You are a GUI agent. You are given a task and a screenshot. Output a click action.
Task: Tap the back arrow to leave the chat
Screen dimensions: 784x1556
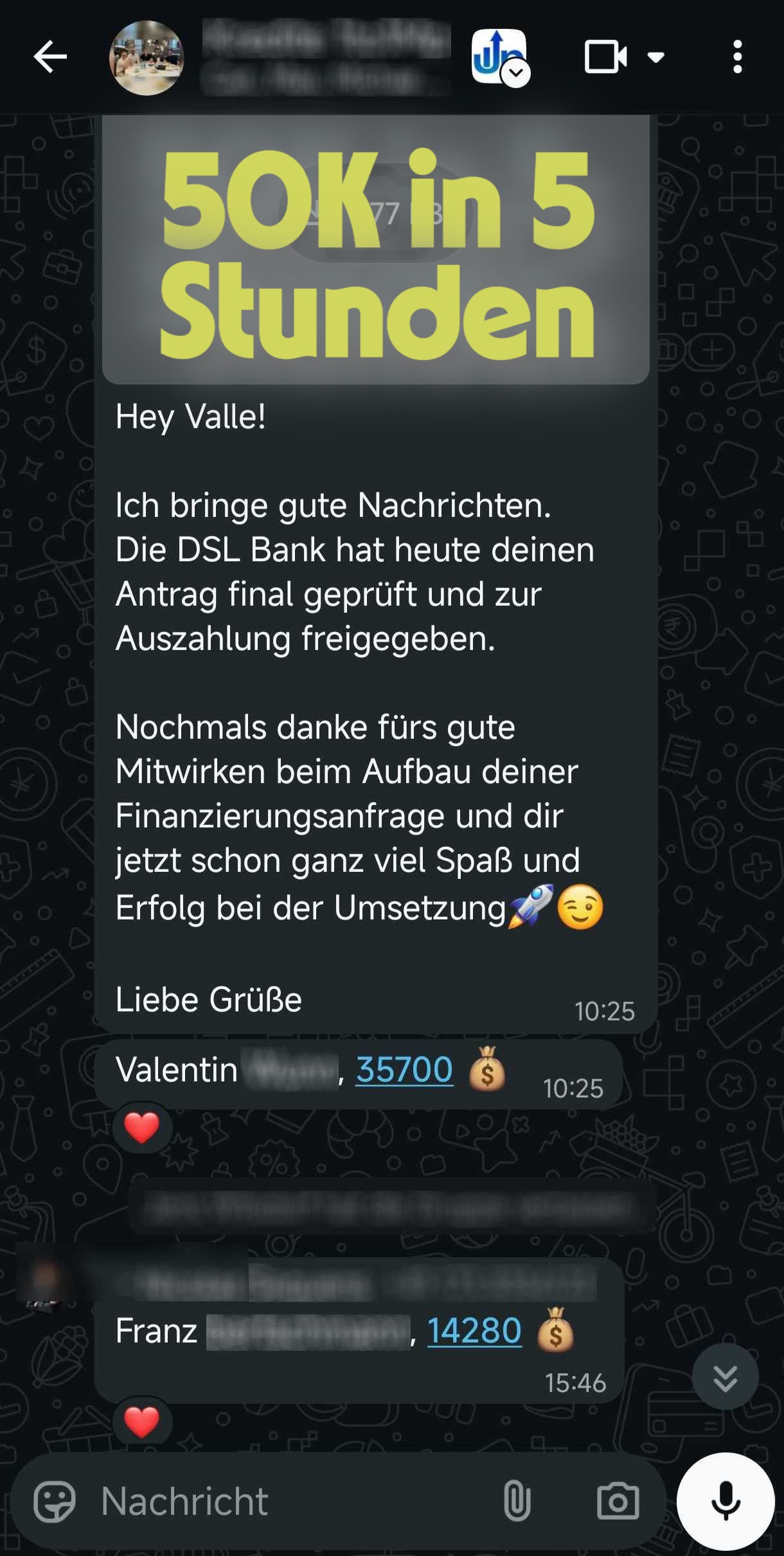[x=50, y=56]
